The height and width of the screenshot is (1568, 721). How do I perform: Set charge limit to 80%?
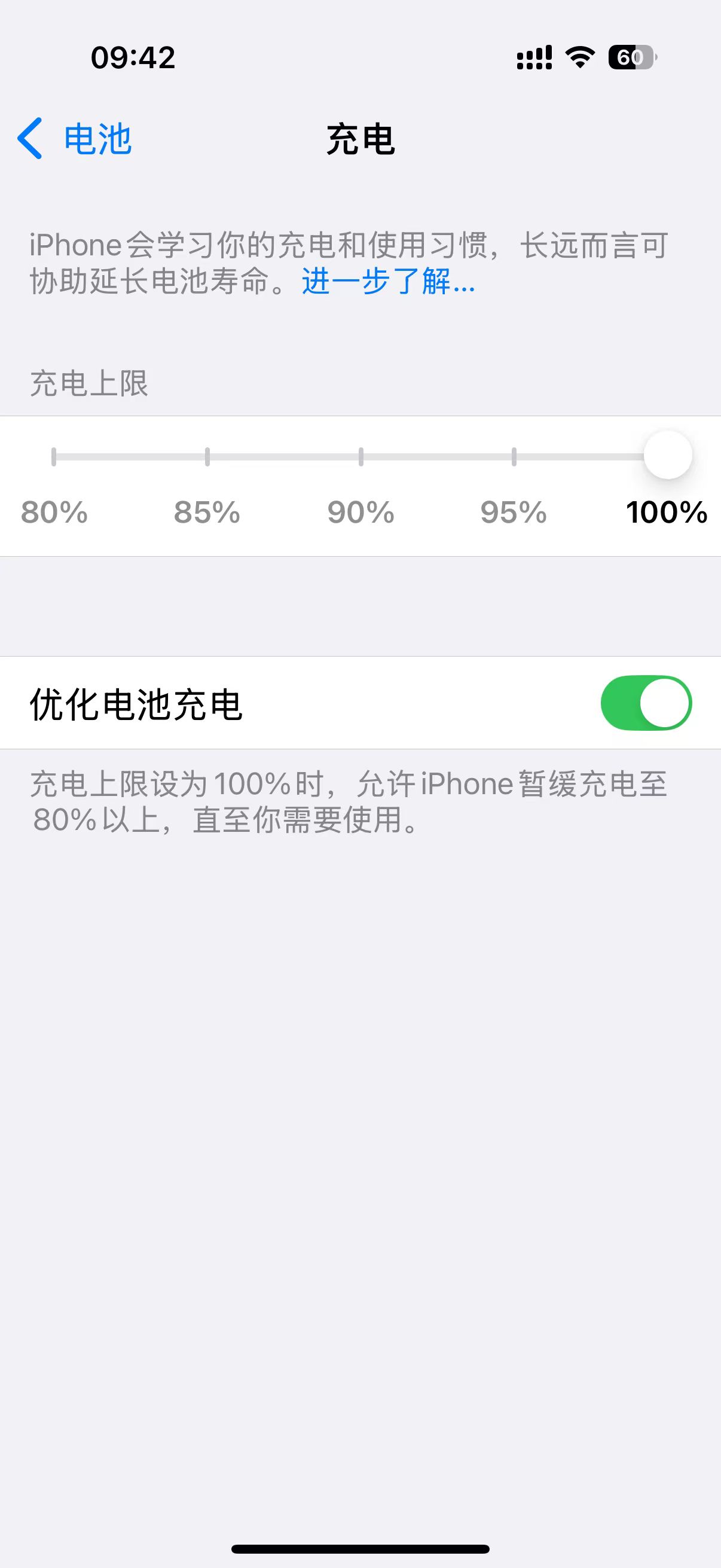click(54, 456)
